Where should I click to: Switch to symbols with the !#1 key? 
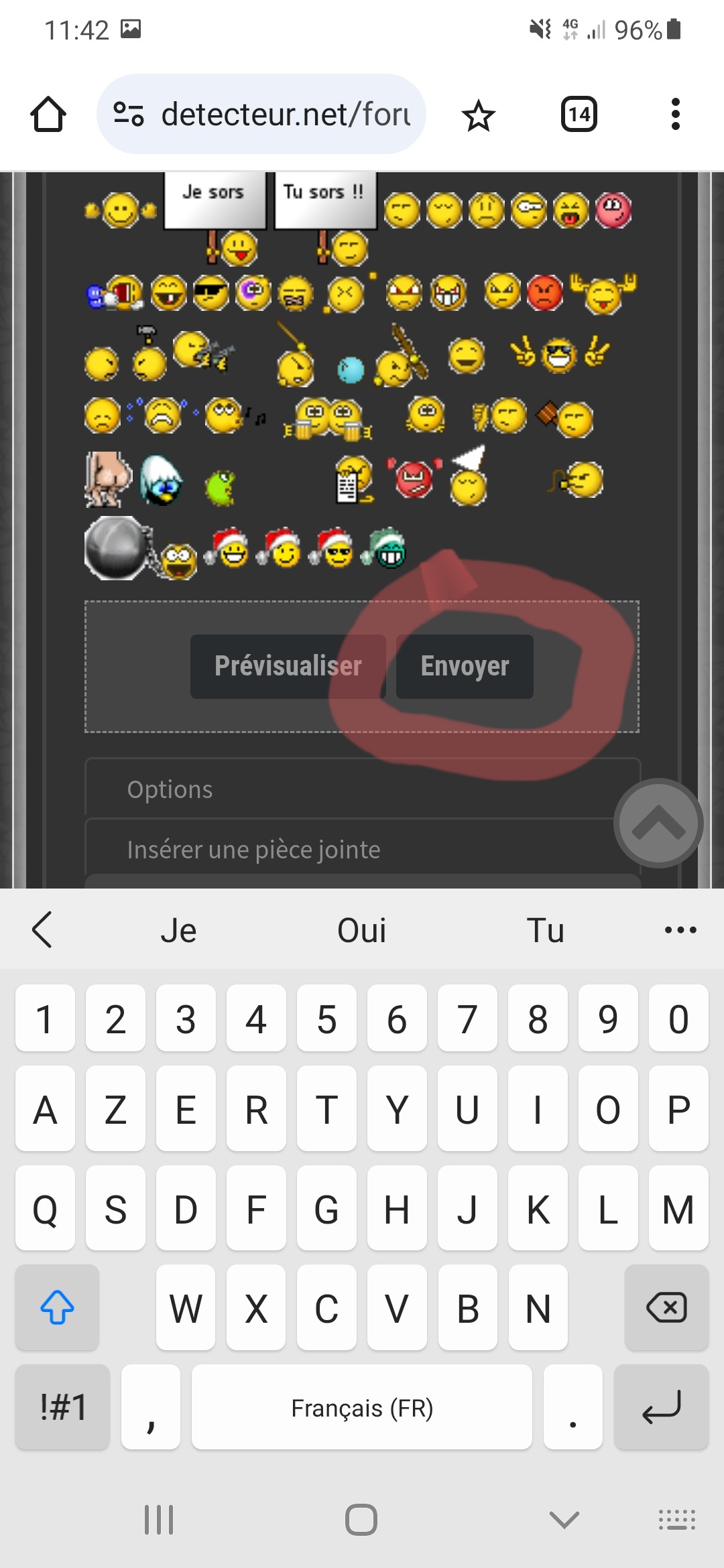coord(62,1407)
